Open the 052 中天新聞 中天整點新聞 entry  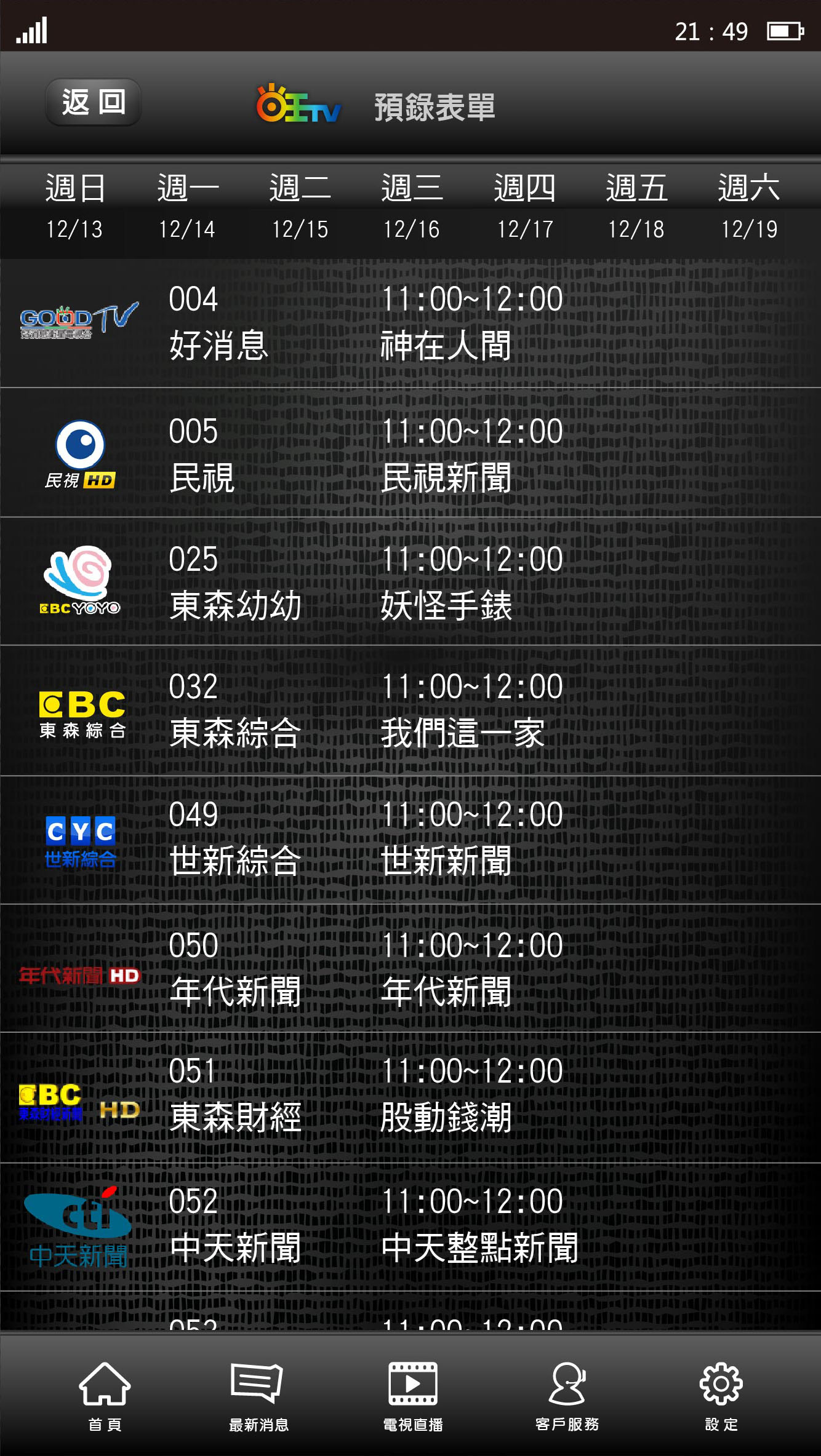[410, 1227]
